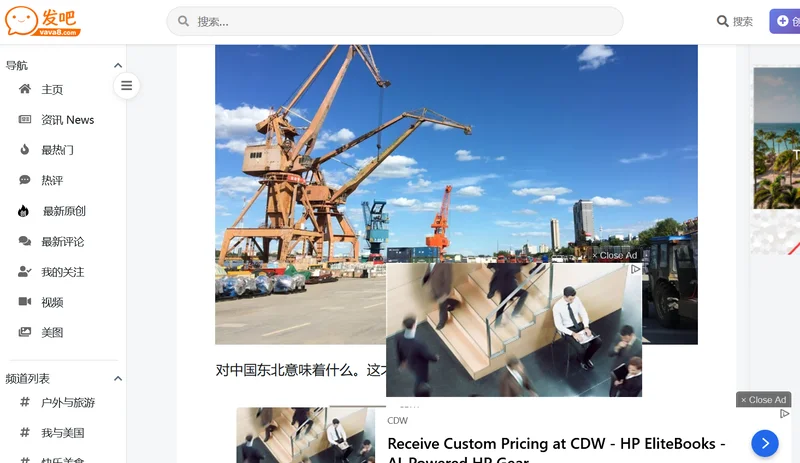Viewport: 800px width, 463px height.
Task: Collapse the 频道列表 section
Action: [118, 379]
